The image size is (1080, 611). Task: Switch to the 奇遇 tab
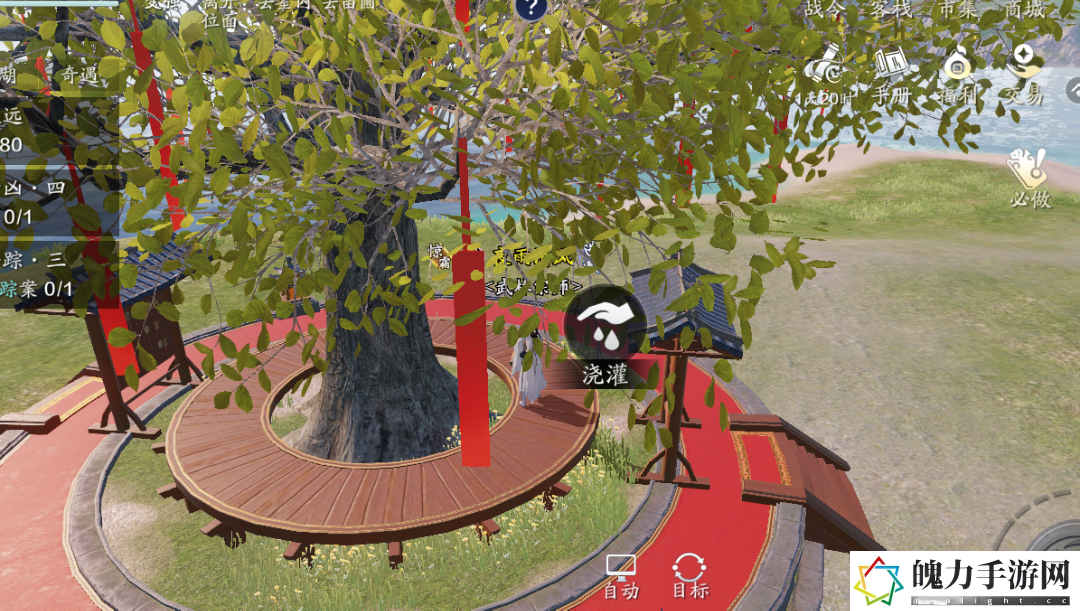(x=79, y=75)
